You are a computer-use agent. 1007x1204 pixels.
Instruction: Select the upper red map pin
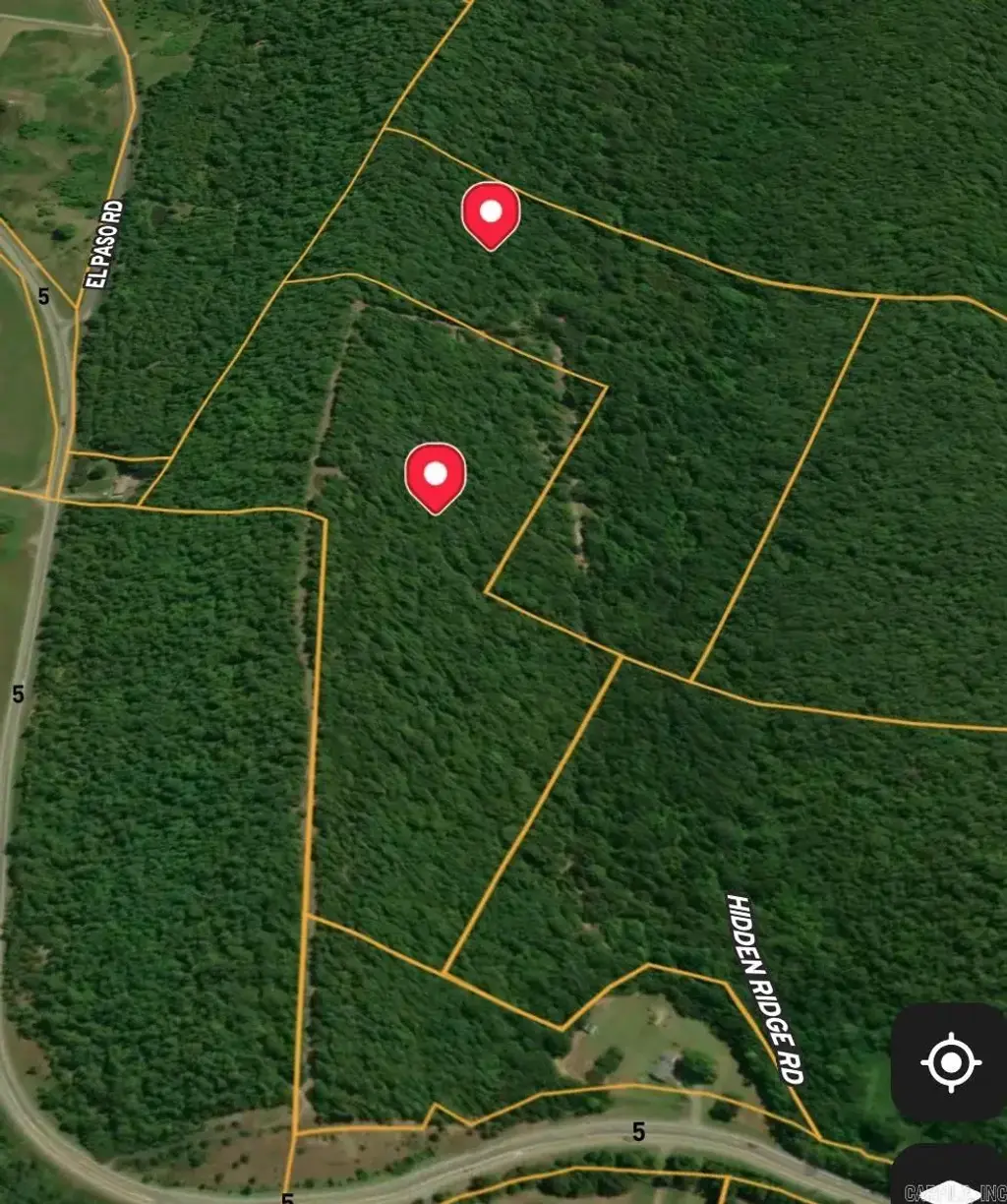(x=491, y=215)
